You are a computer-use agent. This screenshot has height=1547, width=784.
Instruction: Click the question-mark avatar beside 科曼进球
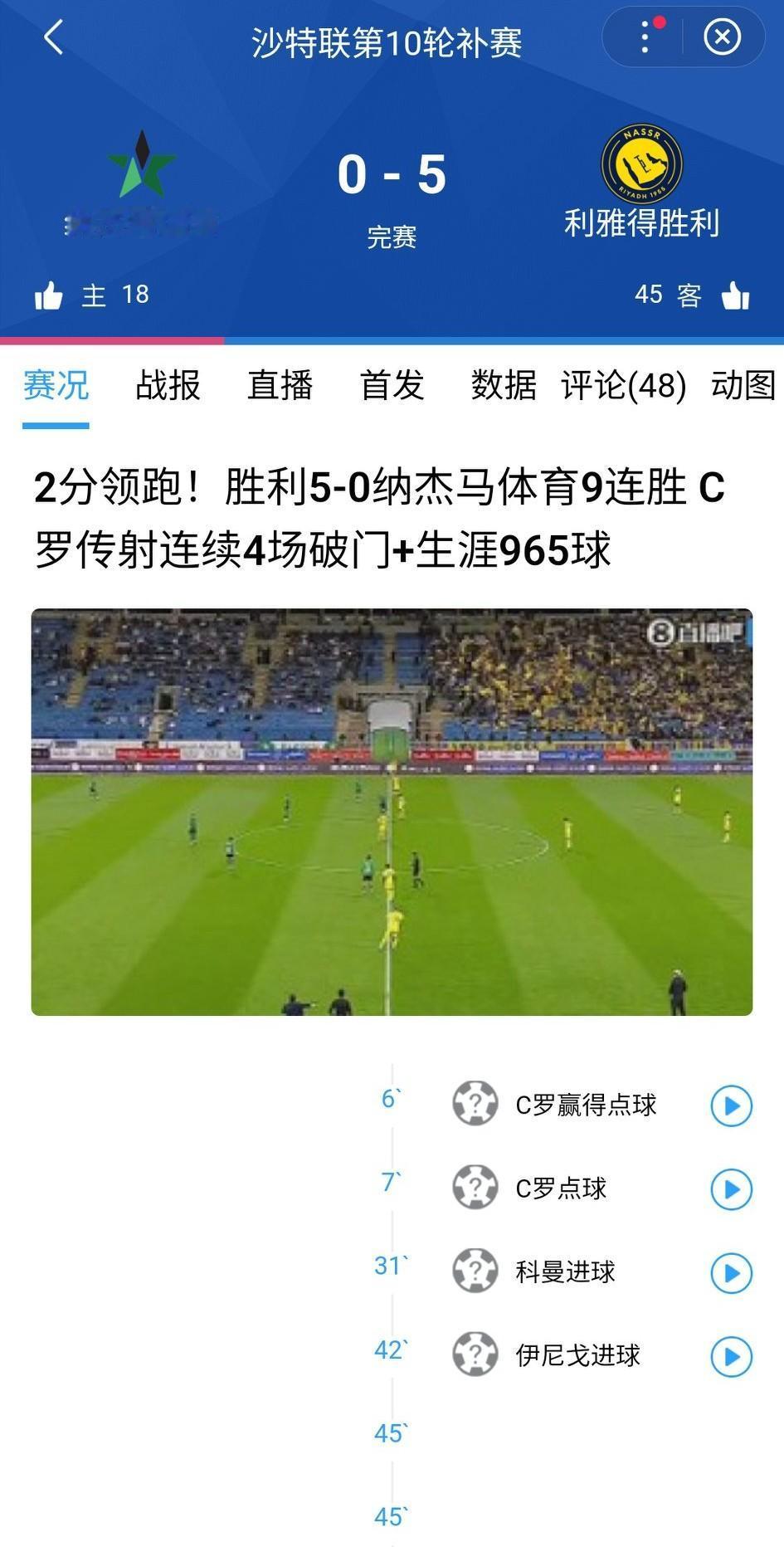474,1271
